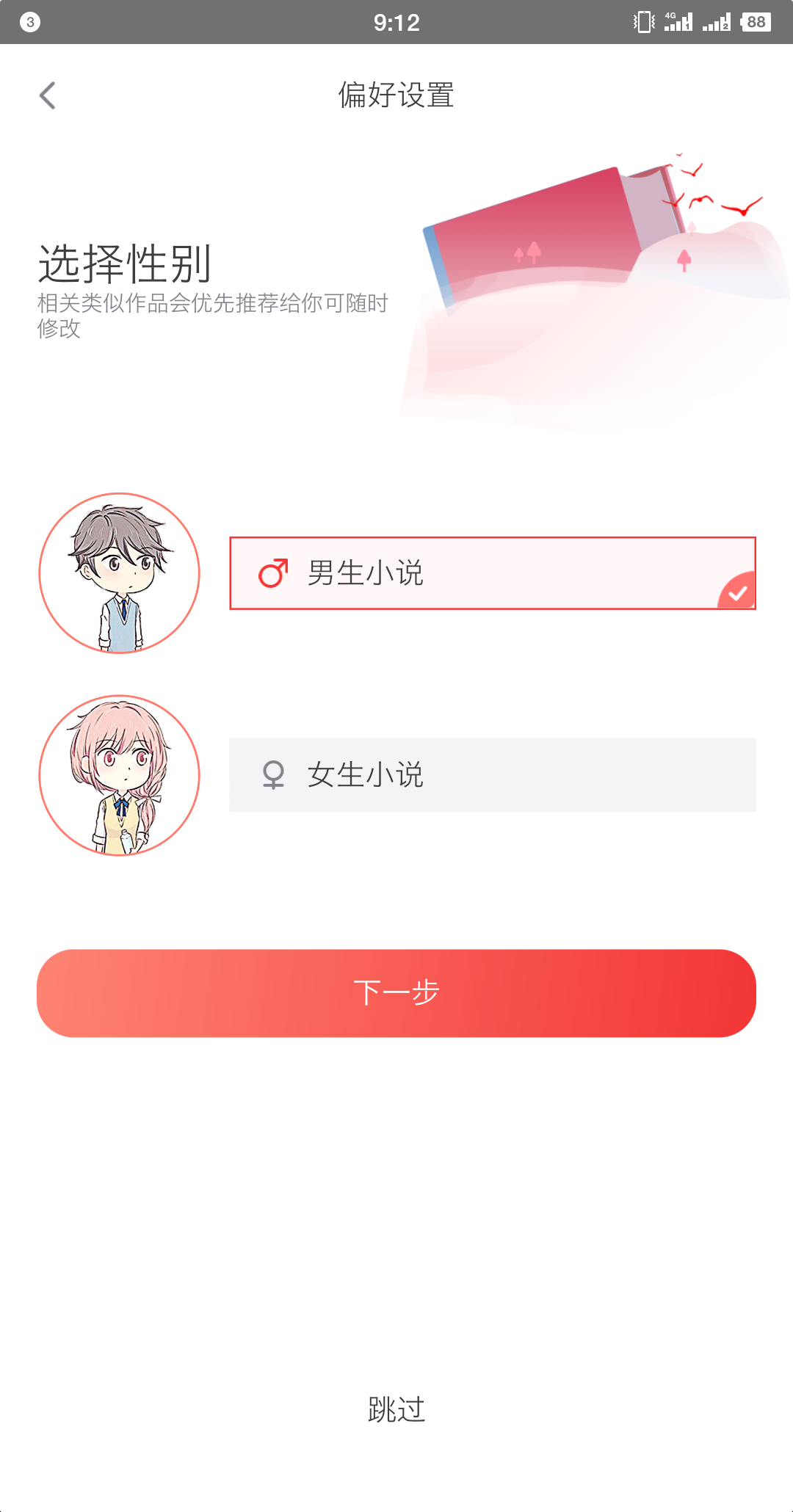This screenshot has width=793, height=1512.
Task: Tap the status bar clock showing 9:12
Action: (x=396, y=21)
